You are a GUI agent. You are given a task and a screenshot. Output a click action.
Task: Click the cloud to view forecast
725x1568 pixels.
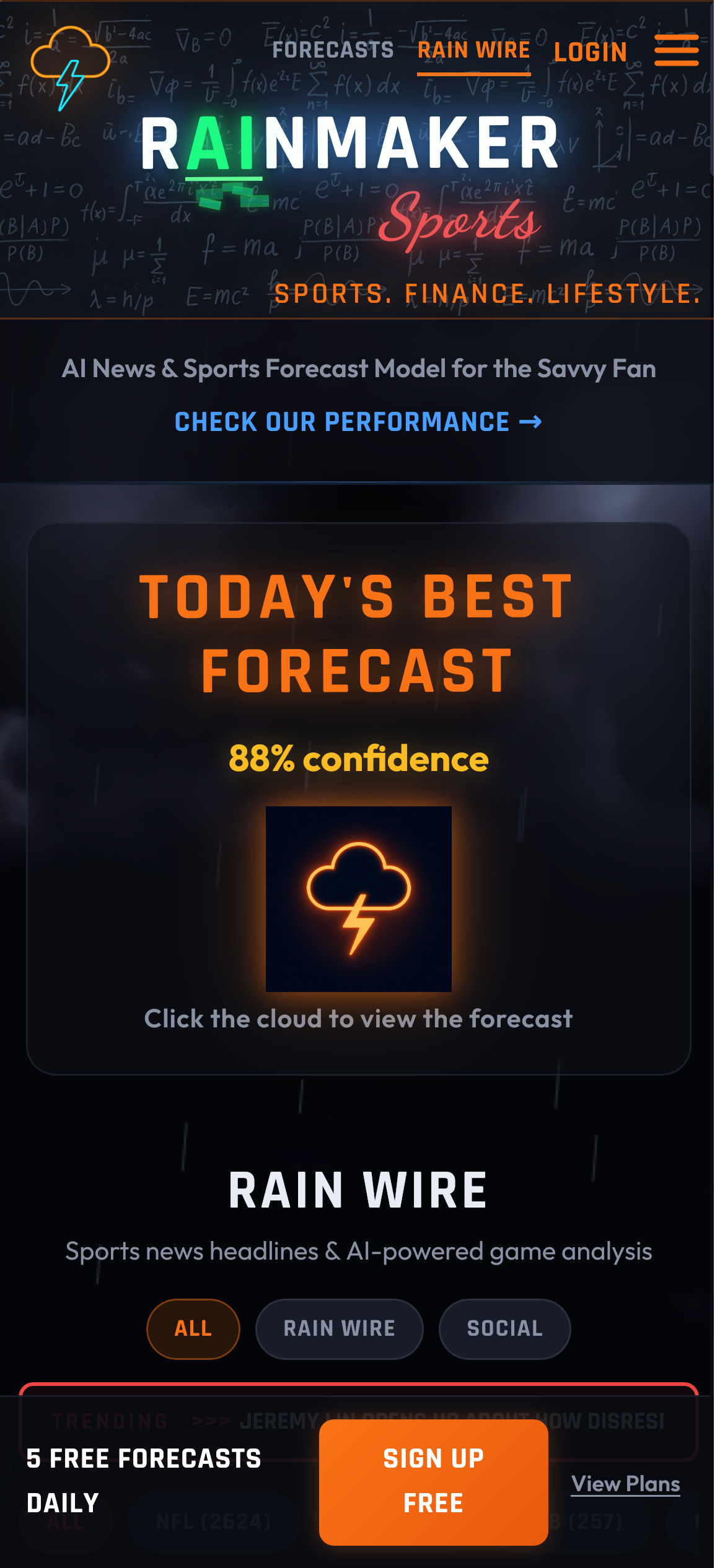pos(358,899)
